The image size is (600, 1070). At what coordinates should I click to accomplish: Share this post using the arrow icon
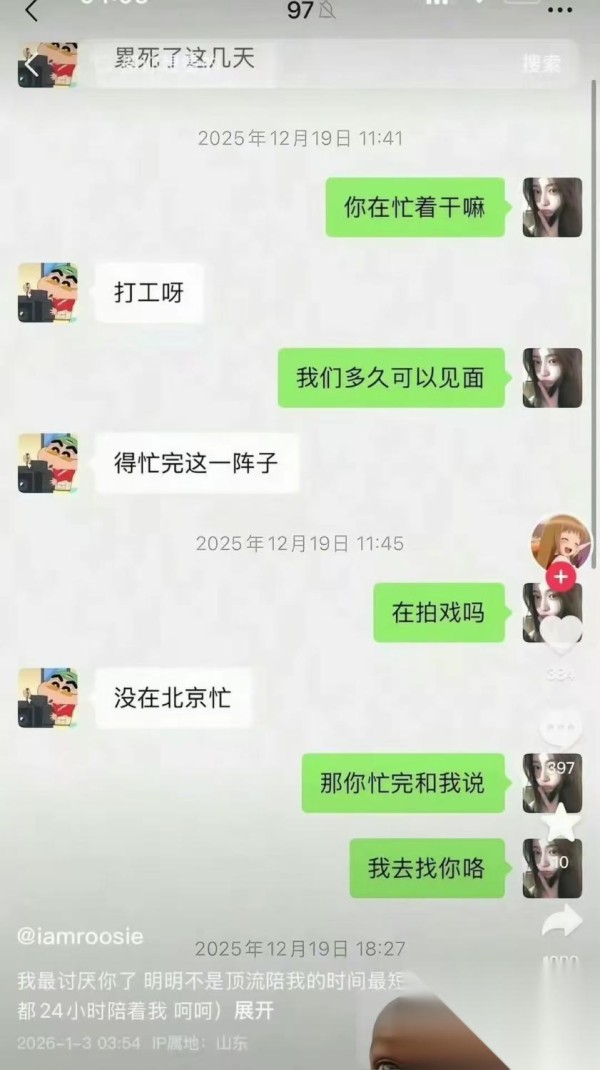[561, 920]
